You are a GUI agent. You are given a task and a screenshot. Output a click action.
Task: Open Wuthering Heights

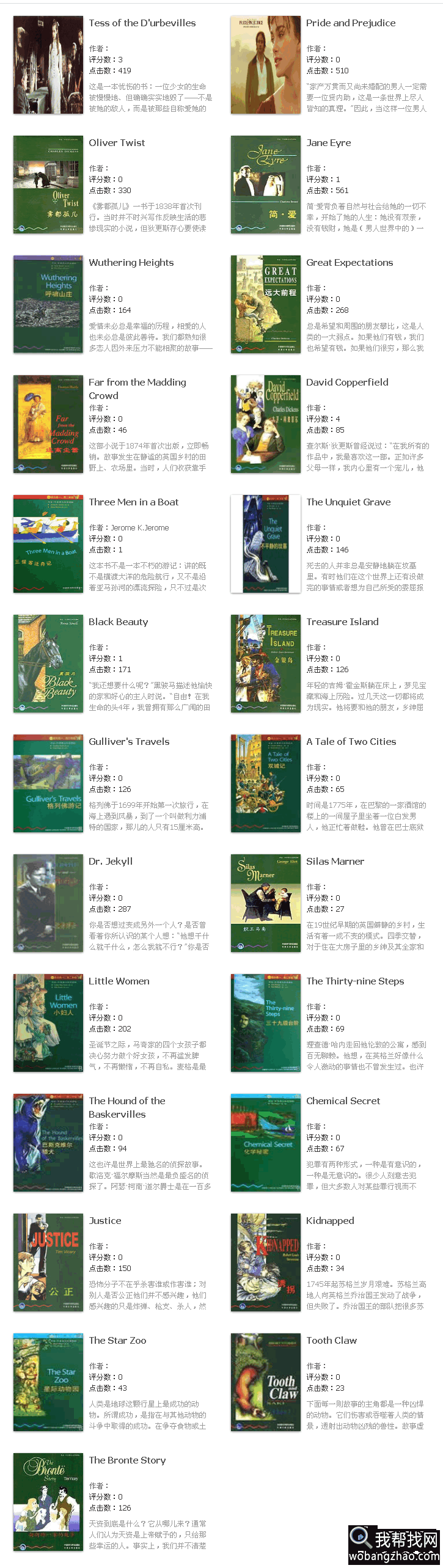(131, 263)
